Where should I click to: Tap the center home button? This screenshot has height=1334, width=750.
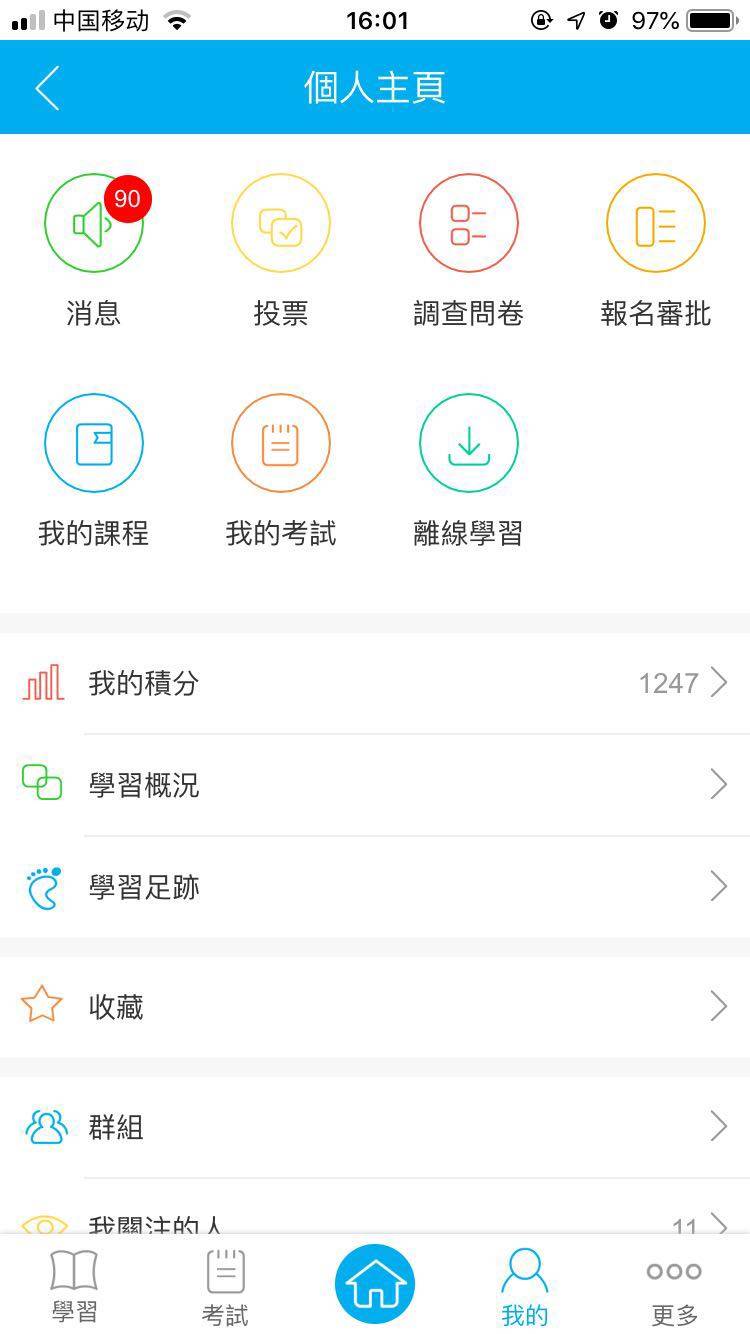point(375,1283)
